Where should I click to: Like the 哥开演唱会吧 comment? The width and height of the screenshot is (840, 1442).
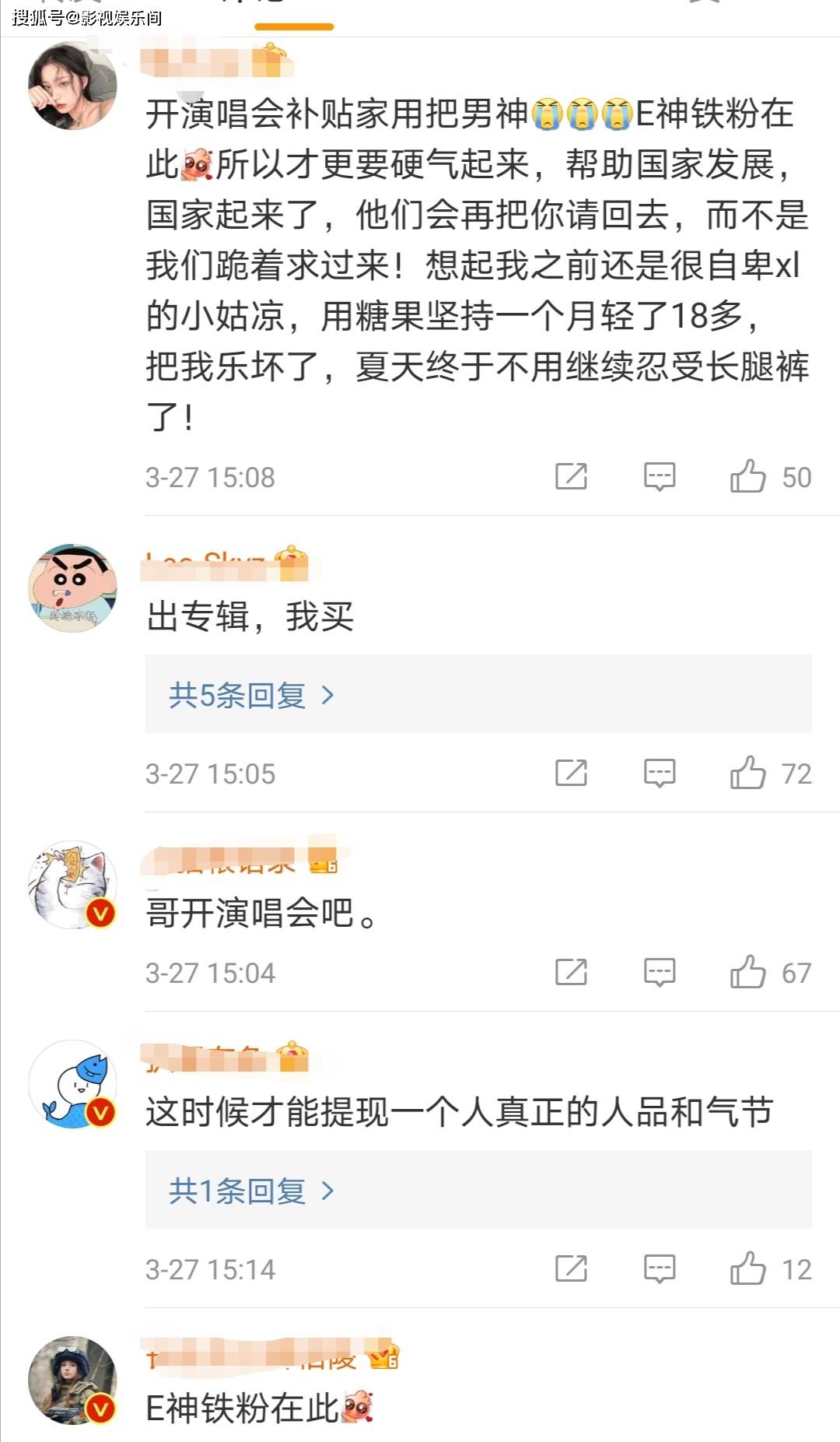pos(747,972)
